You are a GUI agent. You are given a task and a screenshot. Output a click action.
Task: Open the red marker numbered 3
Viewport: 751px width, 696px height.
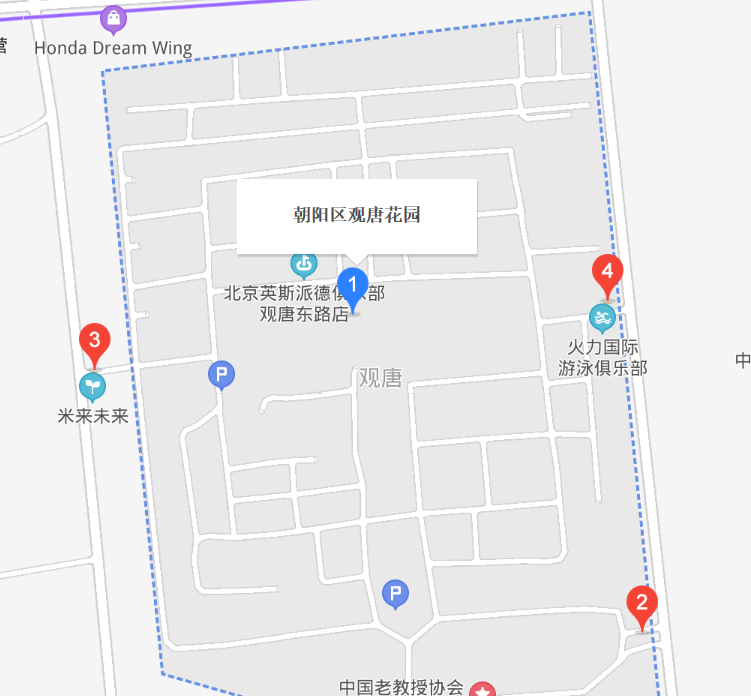pyautogui.click(x=94, y=342)
